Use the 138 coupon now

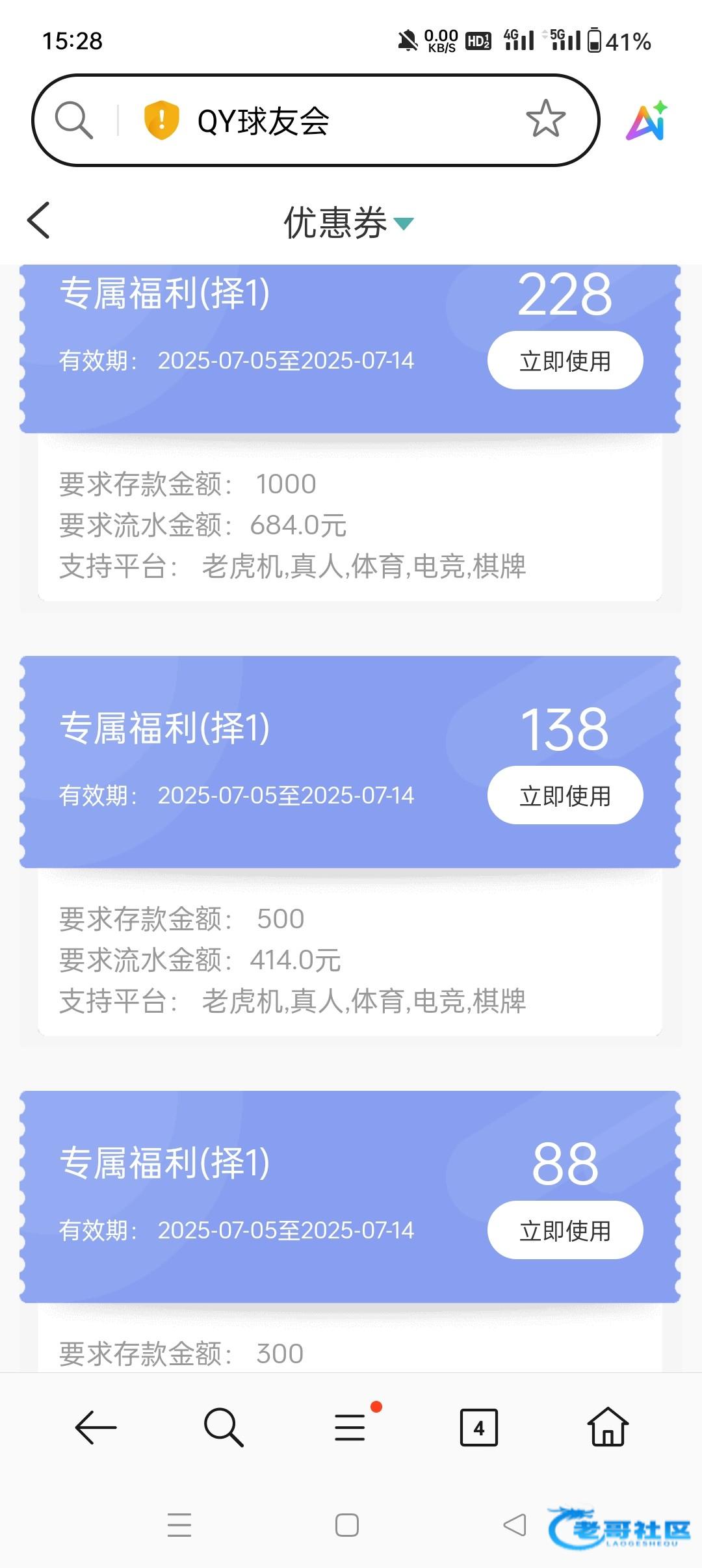coord(565,796)
